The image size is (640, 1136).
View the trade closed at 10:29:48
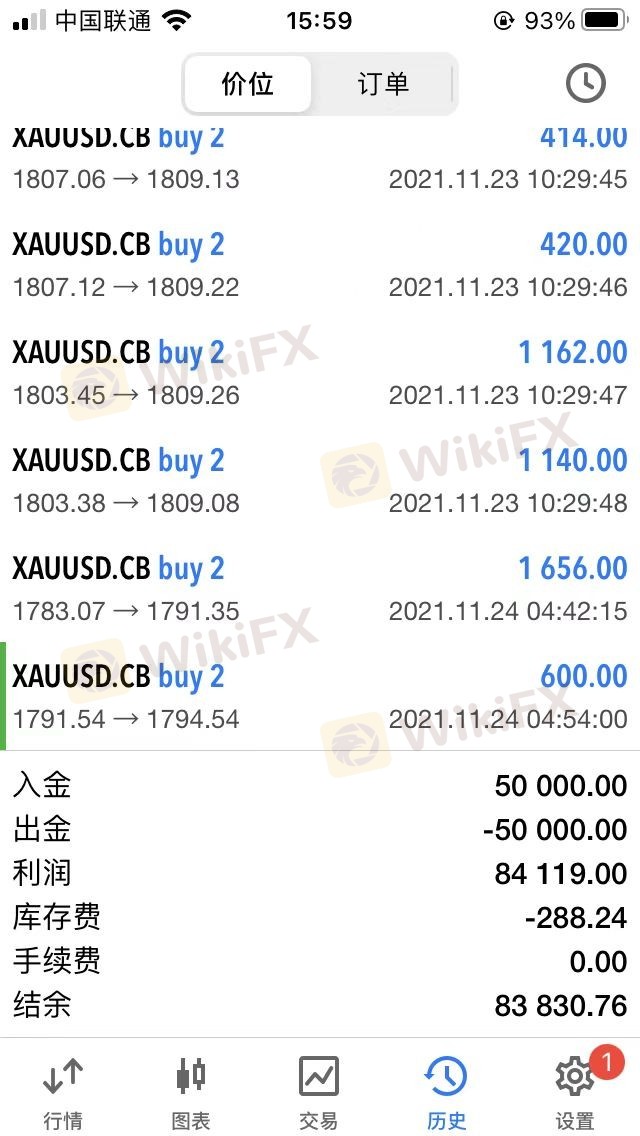coord(320,481)
